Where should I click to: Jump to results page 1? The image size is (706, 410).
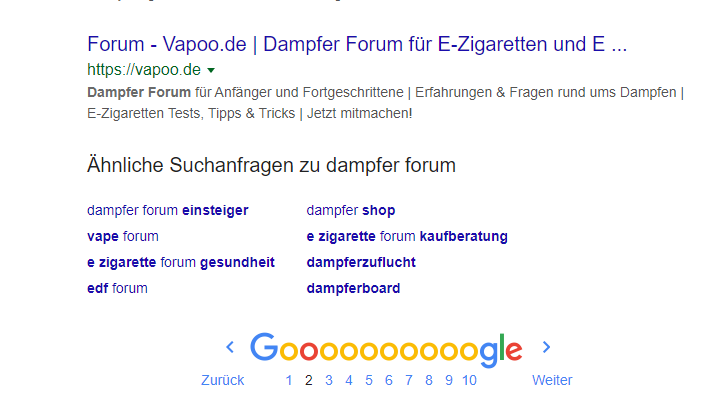pyautogui.click(x=289, y=380)
